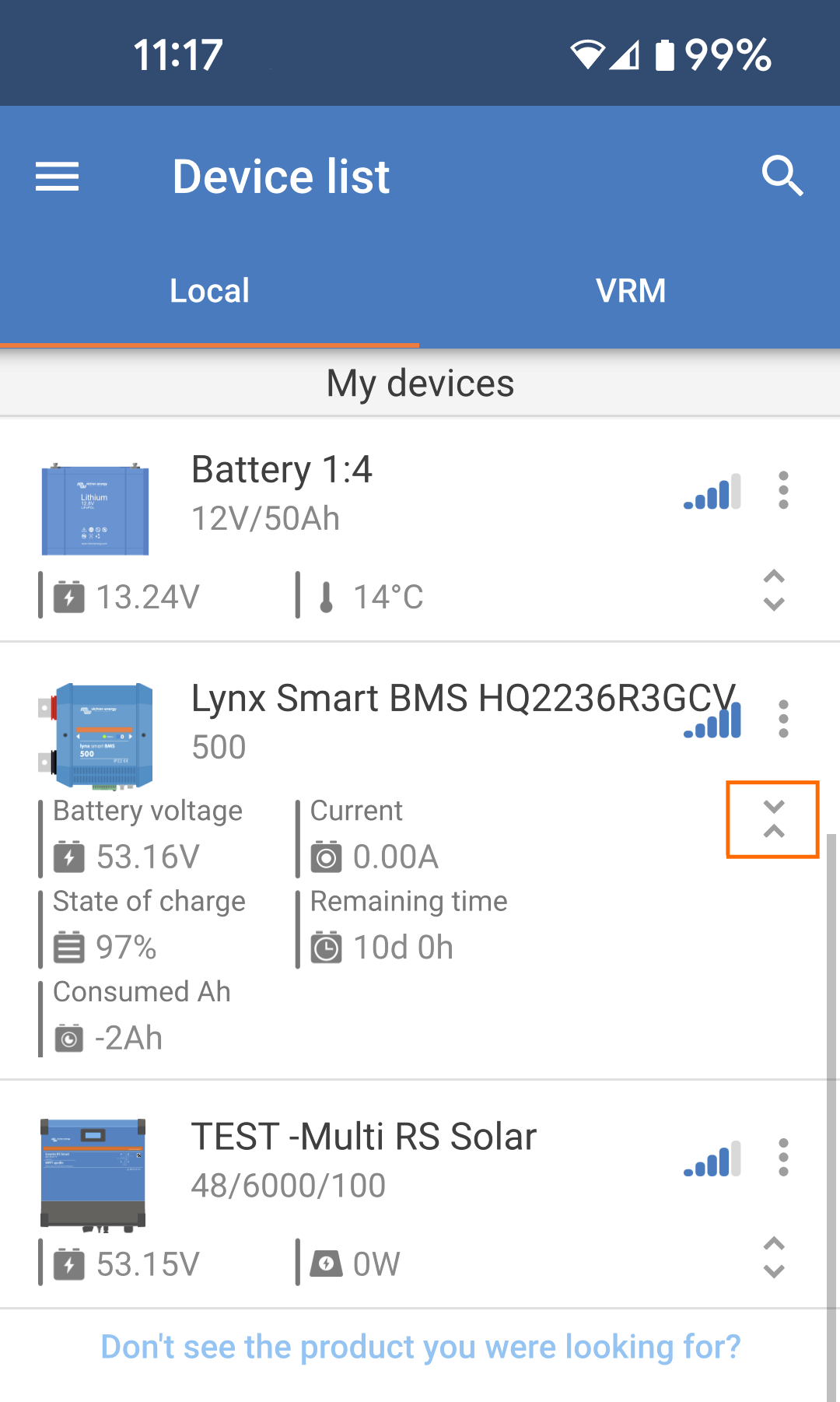Click the clock icon next to 10d 0h
The width and height of the screenshot is (840, 1402).
(x=327, y=947)
